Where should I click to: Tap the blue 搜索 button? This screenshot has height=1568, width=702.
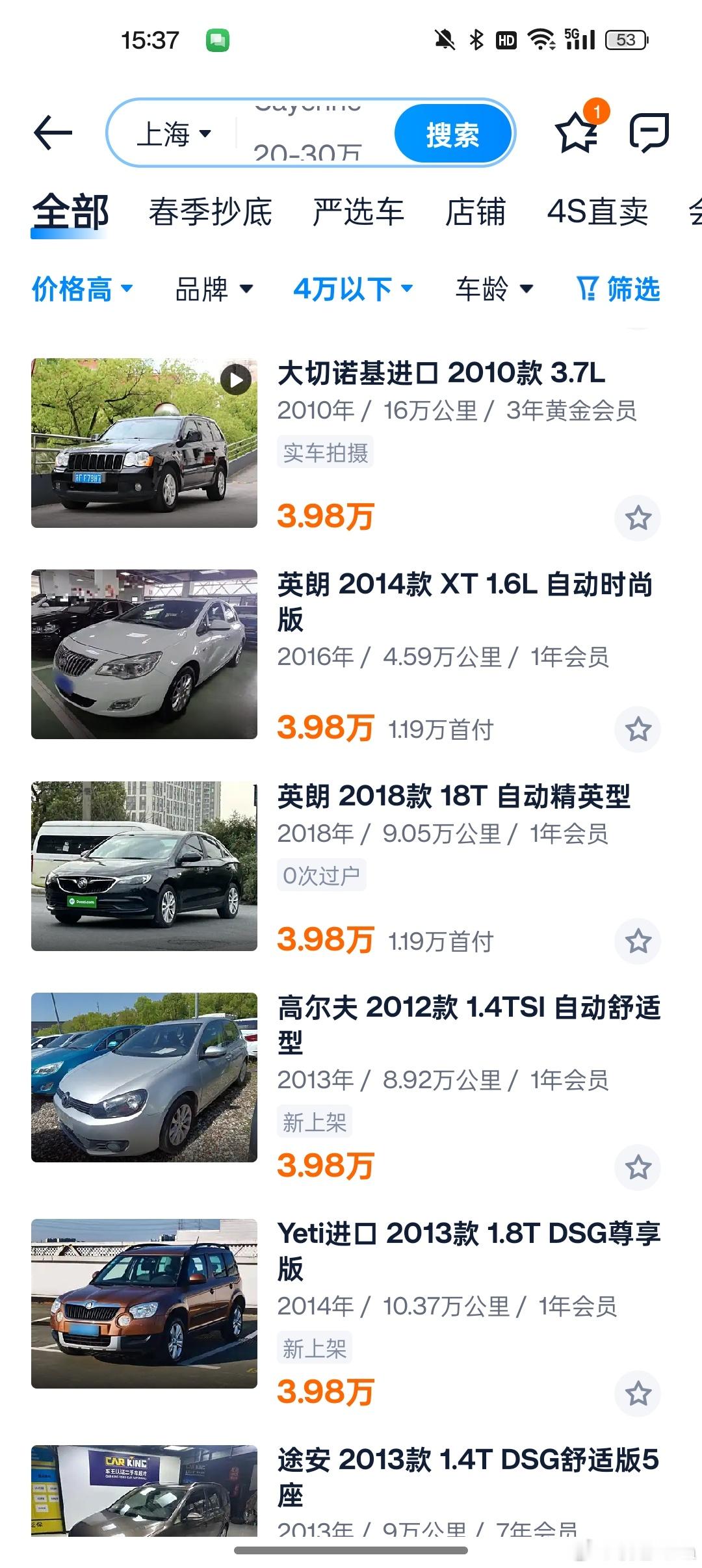tap(452, 134)
